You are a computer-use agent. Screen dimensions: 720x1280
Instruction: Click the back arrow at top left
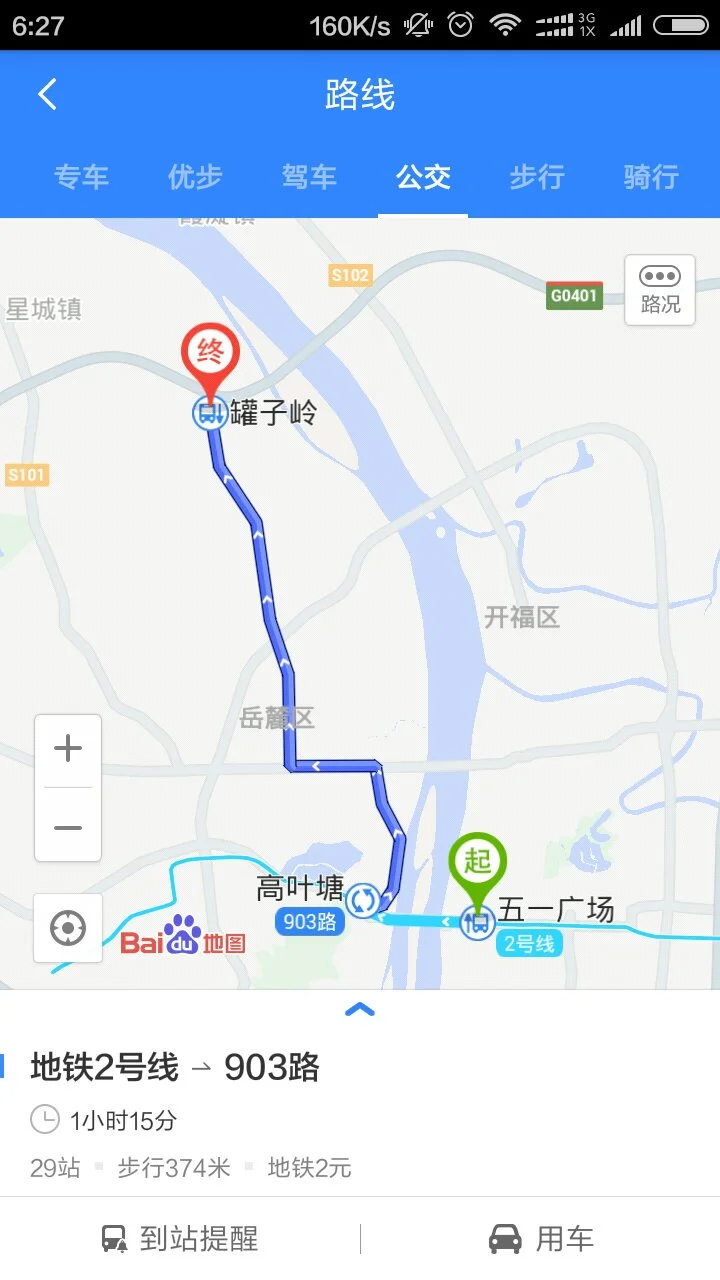pos(45,93)
